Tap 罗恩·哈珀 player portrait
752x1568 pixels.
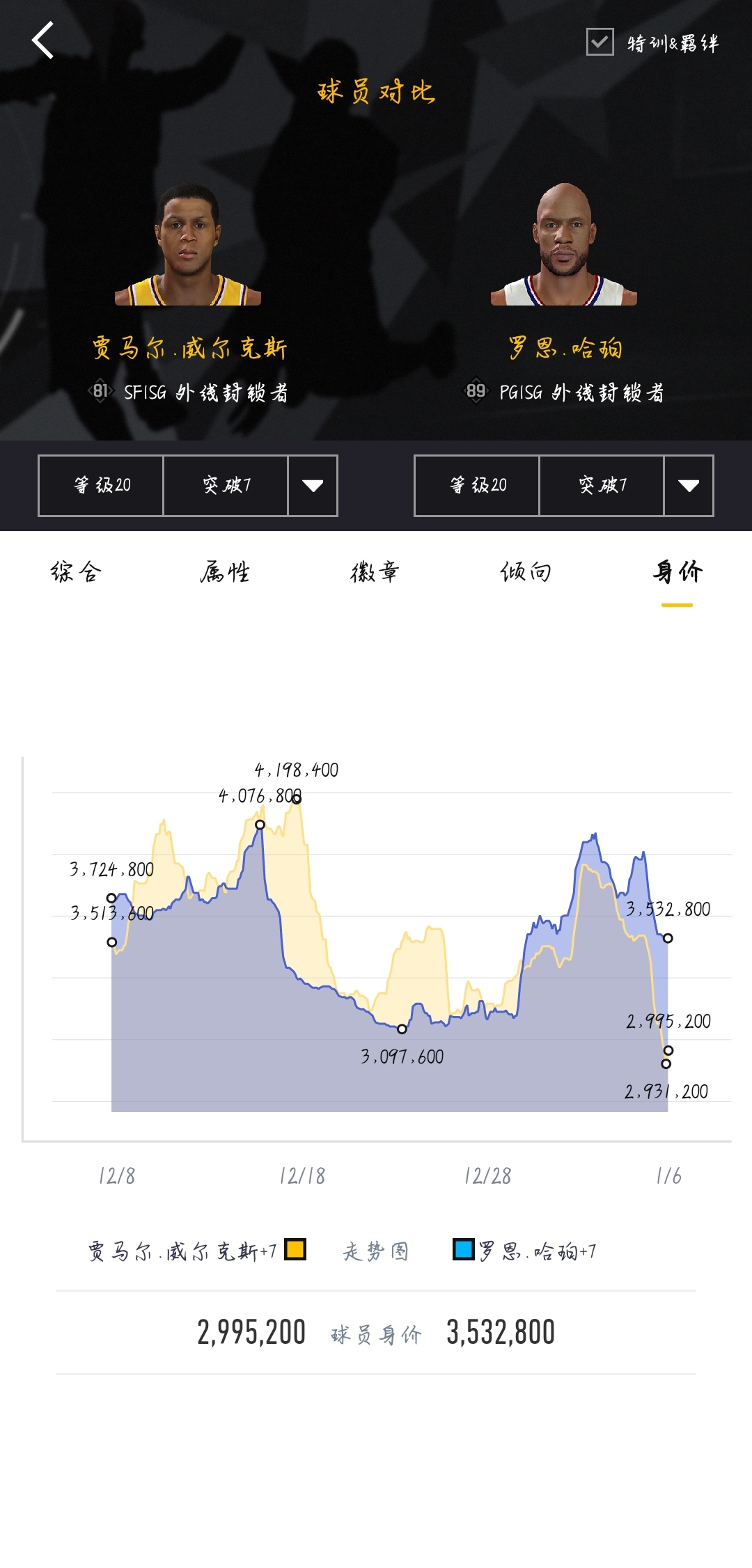pyautogui.click(x=564, y=245)
